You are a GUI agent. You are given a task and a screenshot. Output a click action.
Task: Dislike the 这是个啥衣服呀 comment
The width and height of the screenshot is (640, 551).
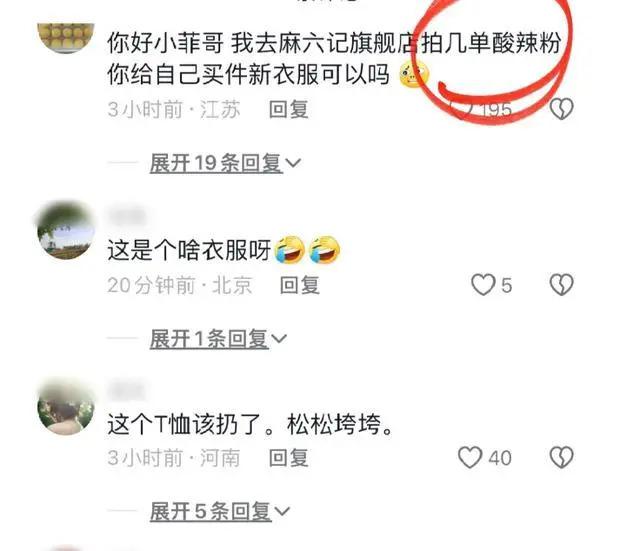click(562, 285)
